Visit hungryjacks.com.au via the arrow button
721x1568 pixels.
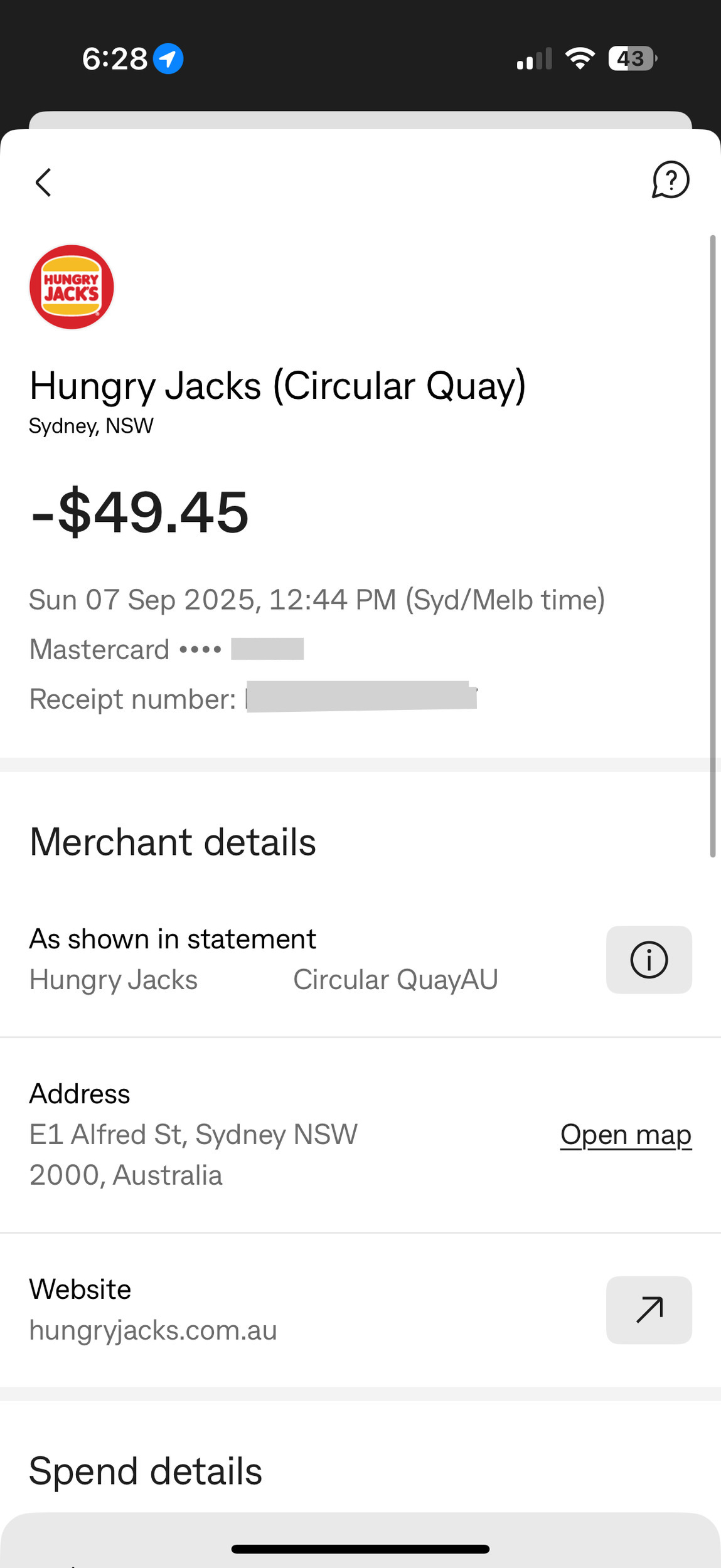point(648,1310)
